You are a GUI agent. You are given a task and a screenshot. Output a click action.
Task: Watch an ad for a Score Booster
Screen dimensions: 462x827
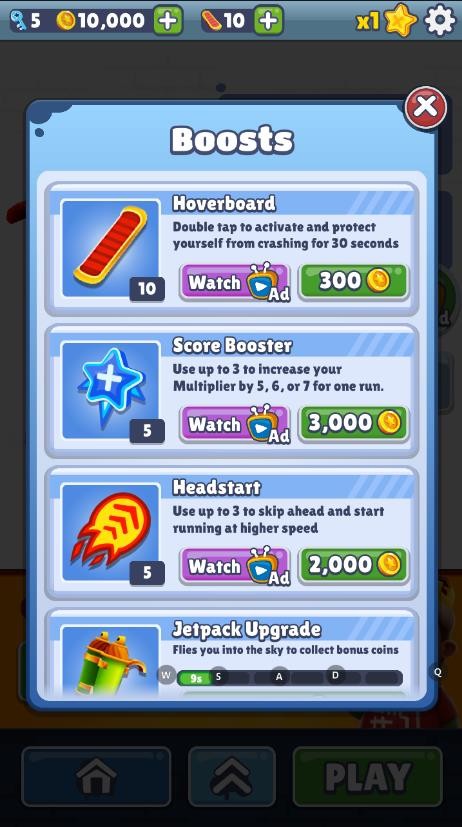[235, 424]
